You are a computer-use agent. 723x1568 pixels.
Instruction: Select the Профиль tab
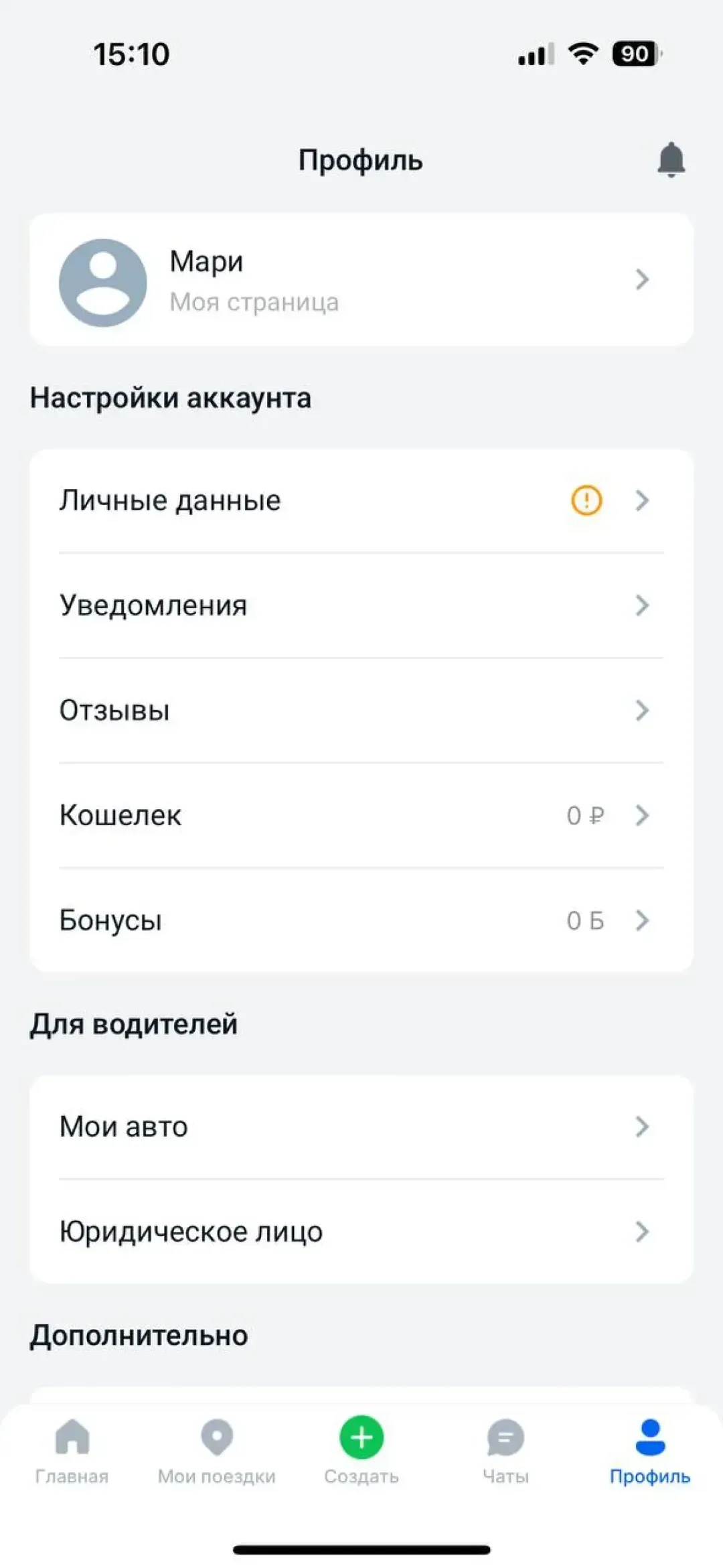[x=649, y=1451]
